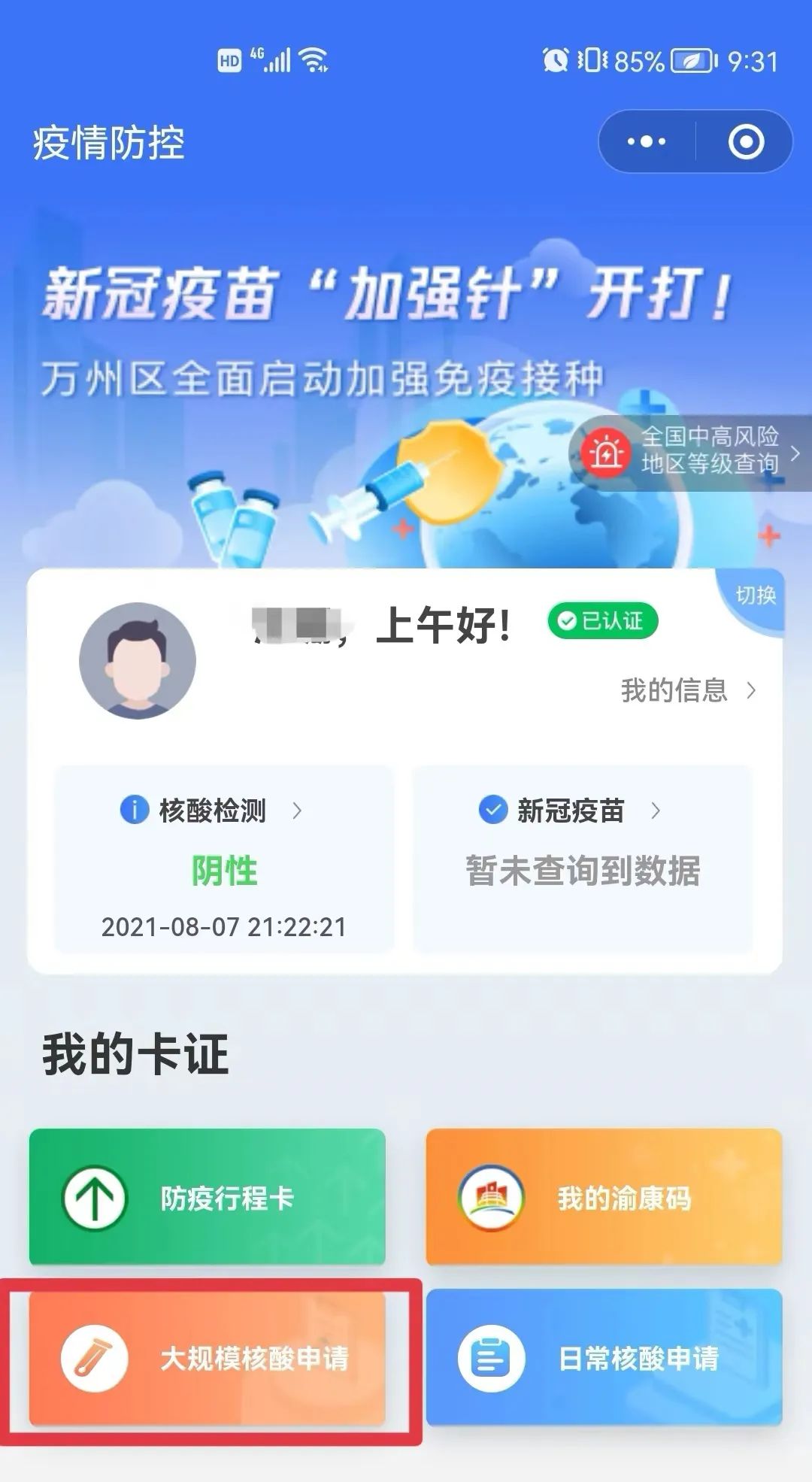This screenshot has width=812, height=1482.
Task: Select 大规模核酸申请
Action: click(x=208, y=1358)
